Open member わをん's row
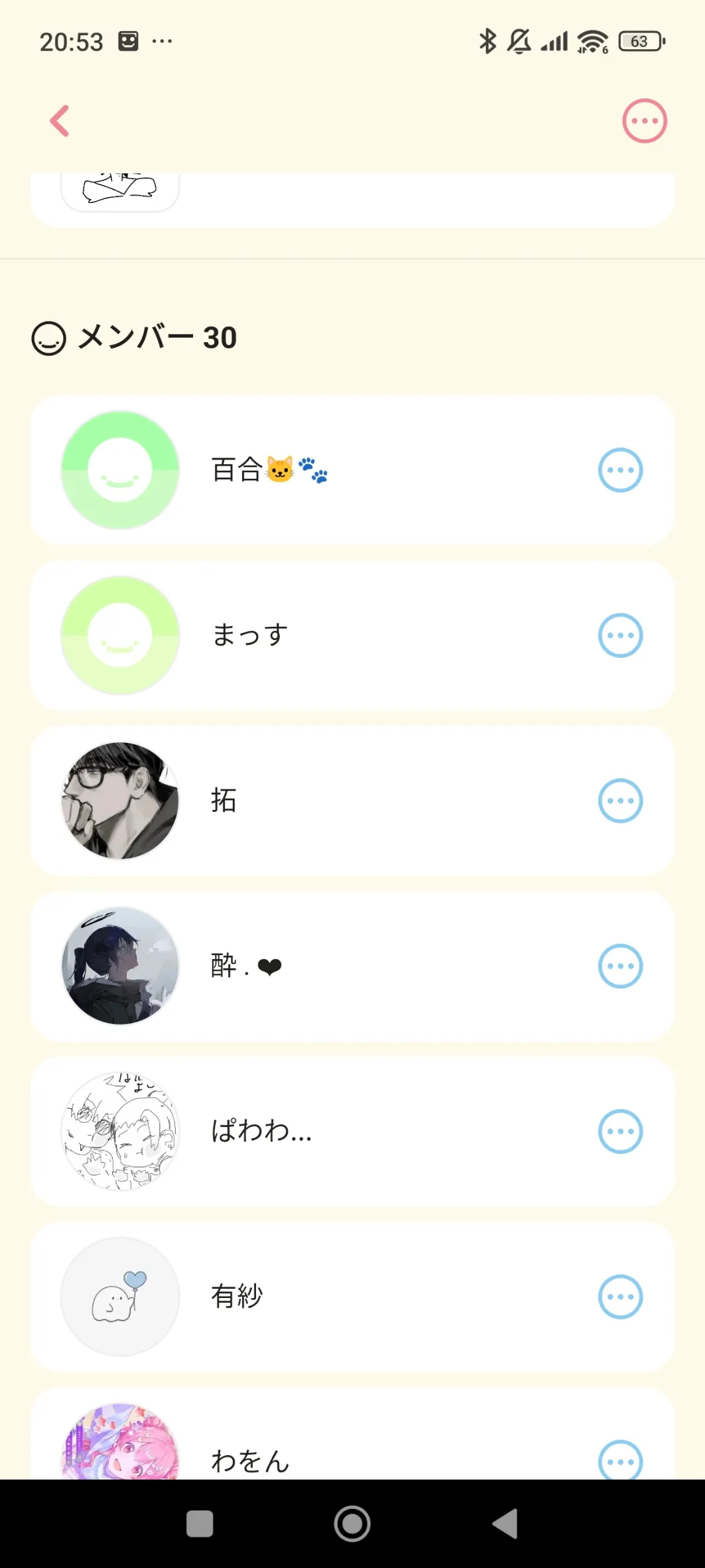705x1568 pixels. point(352,1433)
